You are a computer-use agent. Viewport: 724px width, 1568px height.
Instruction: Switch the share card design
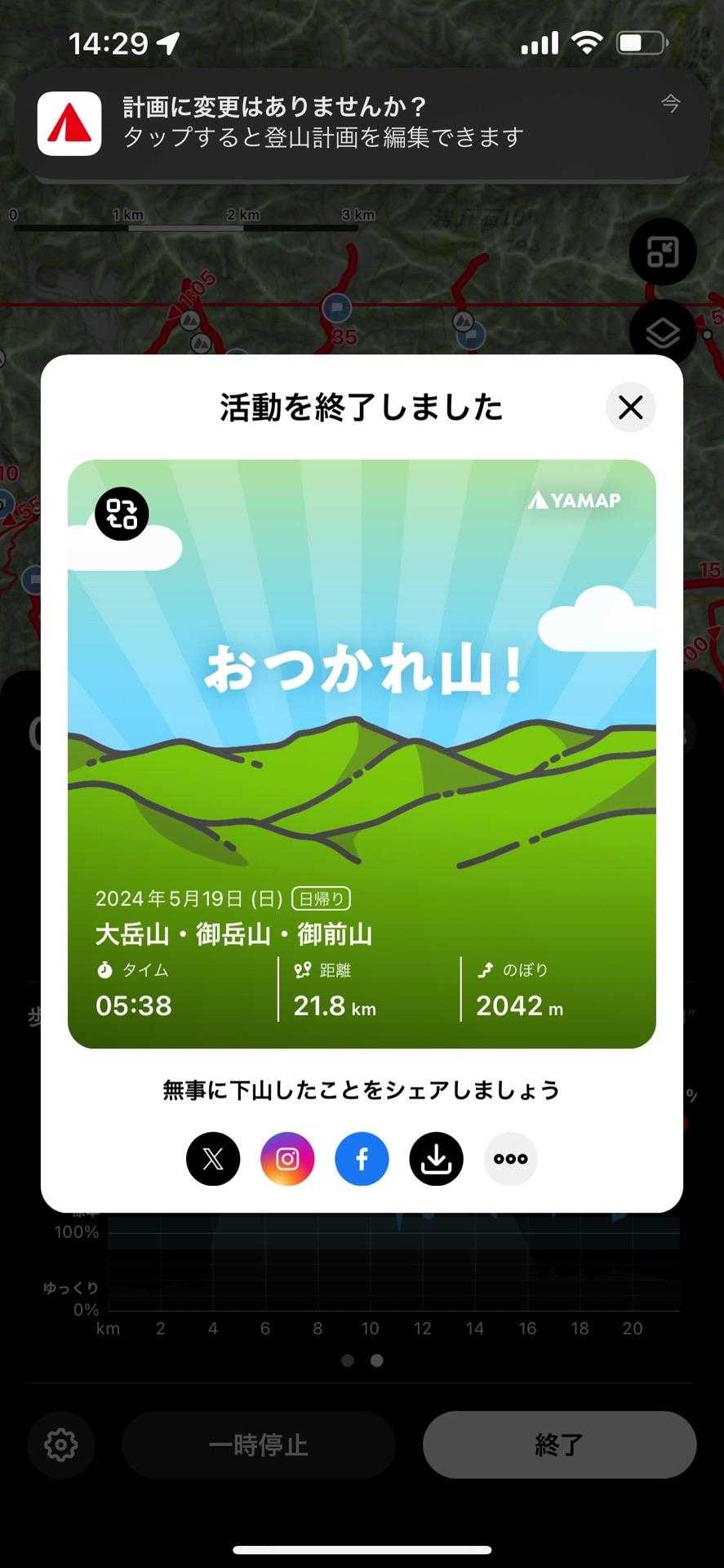pyautogui.click(x=122, y=514)
